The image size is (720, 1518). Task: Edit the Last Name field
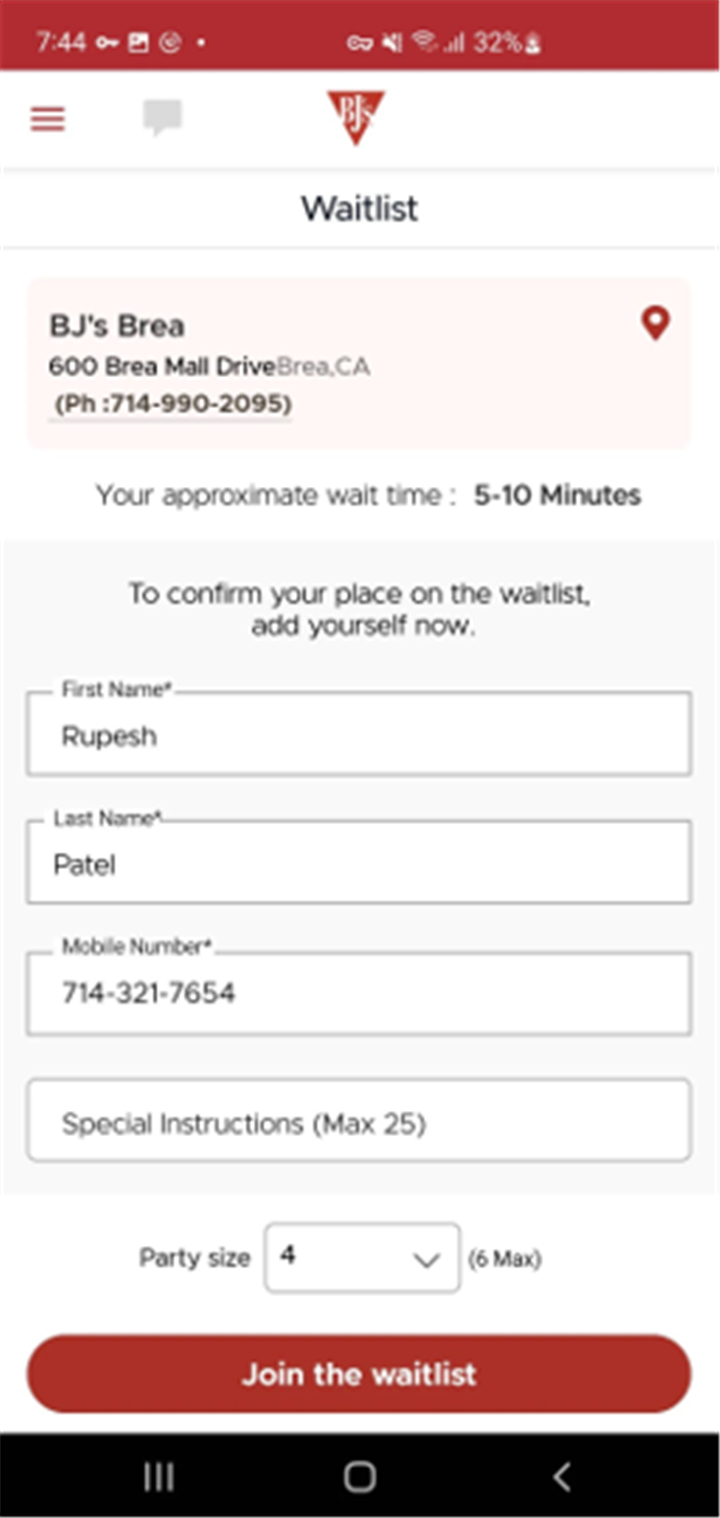click(x=359, y=863)
